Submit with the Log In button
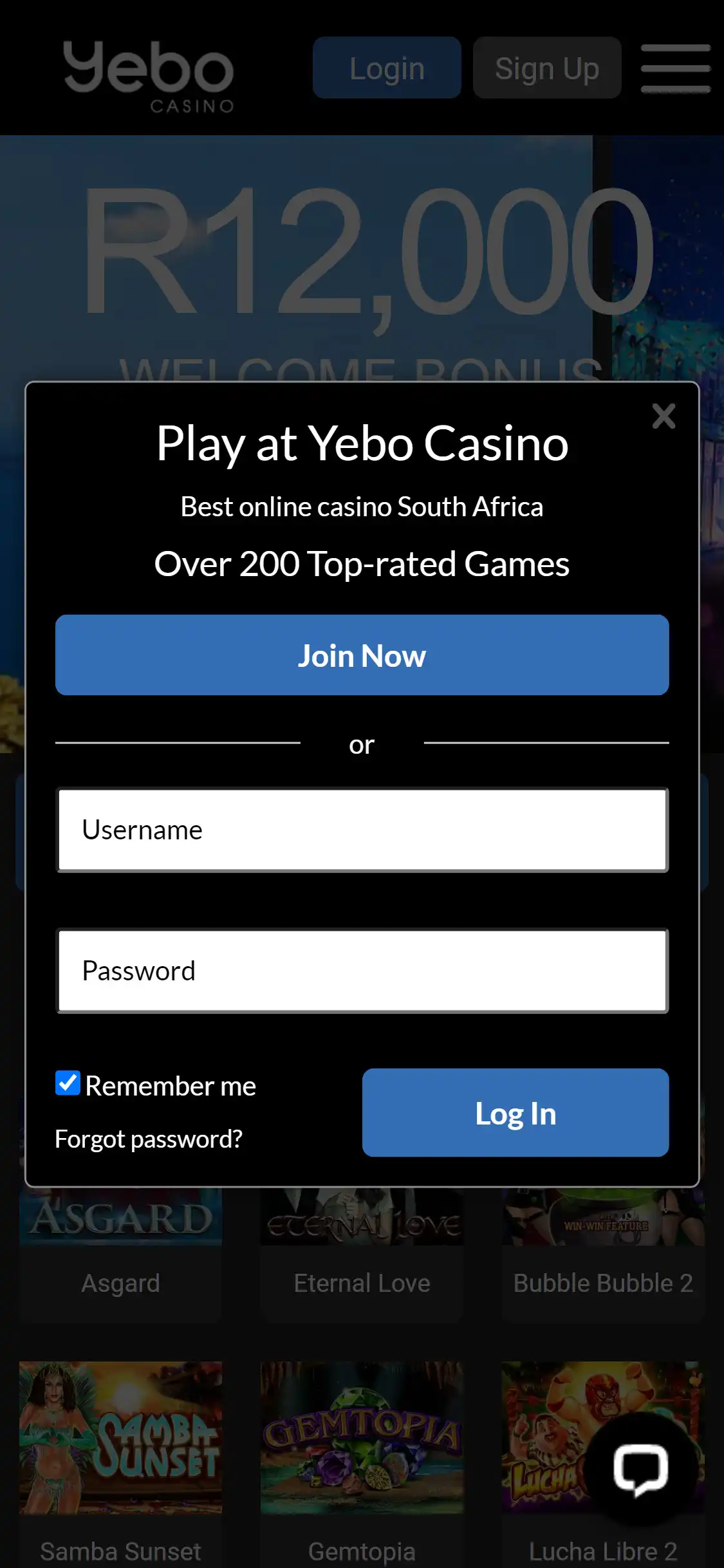 click(515, 1113)
